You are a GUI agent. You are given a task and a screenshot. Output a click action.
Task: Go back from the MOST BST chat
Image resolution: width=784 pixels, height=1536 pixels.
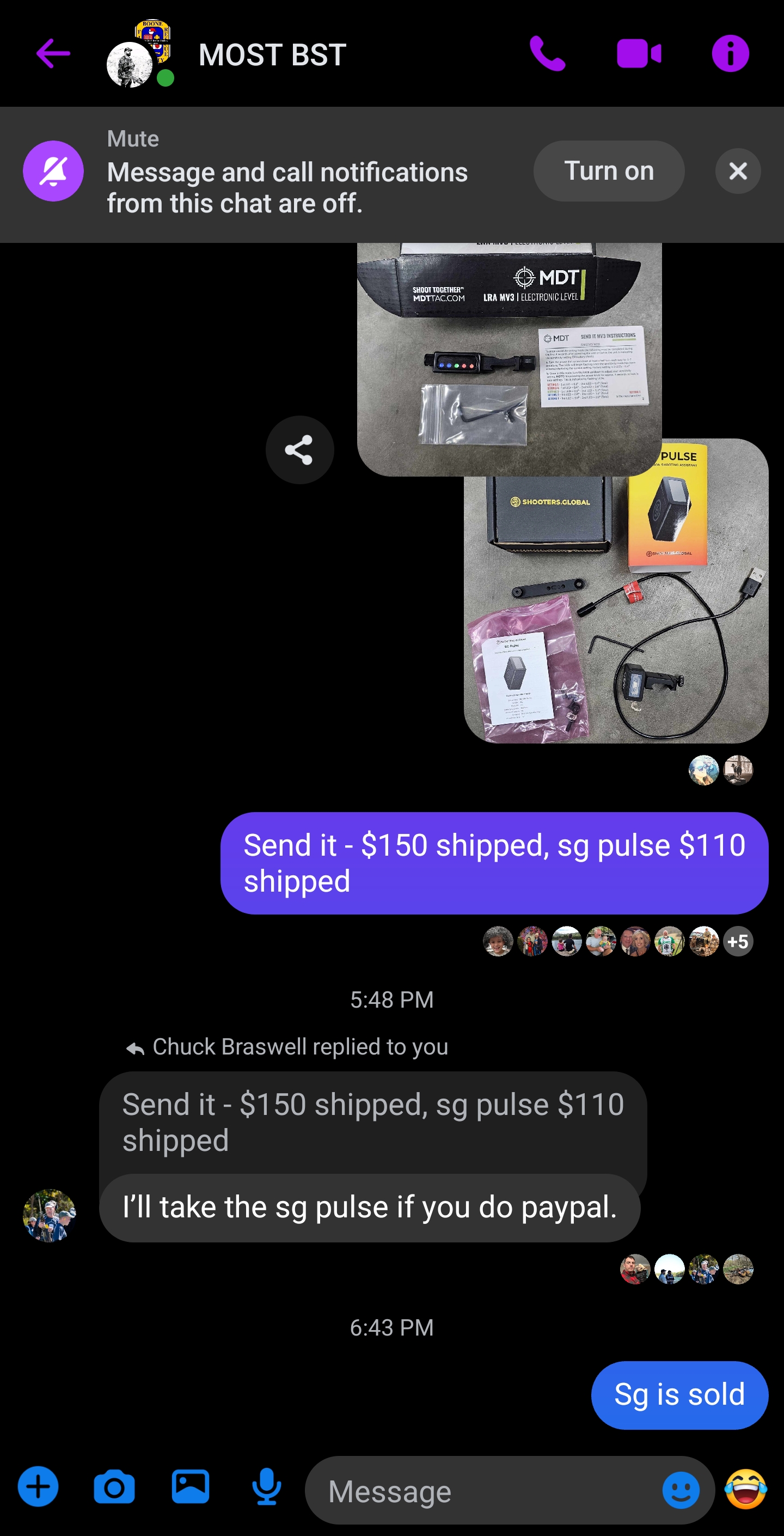pos(53,54)
